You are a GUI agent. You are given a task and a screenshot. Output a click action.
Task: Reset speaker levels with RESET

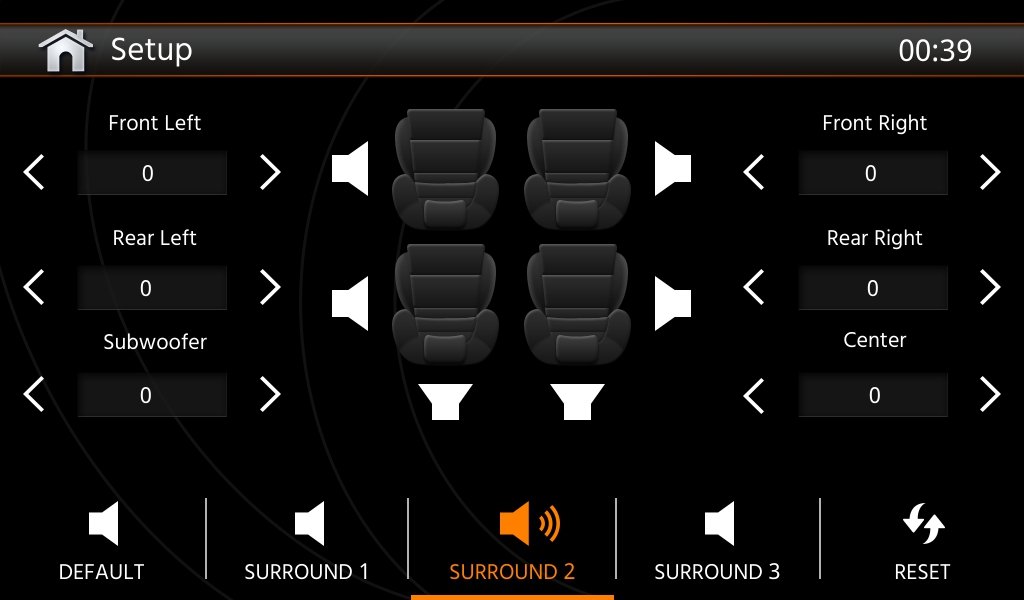tap(922, 542)
